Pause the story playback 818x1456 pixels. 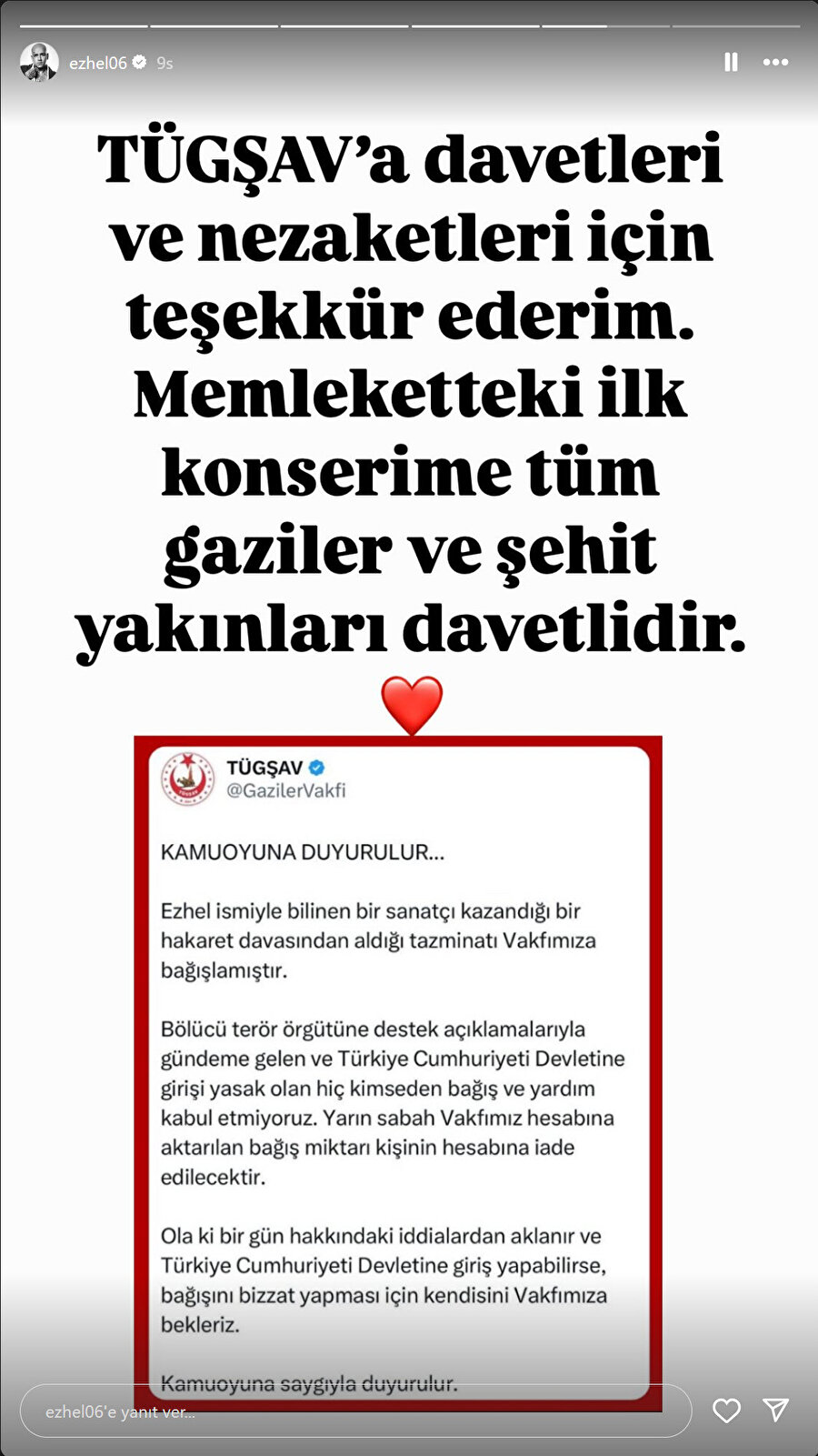pyautogui.click(x=731, y=63)
